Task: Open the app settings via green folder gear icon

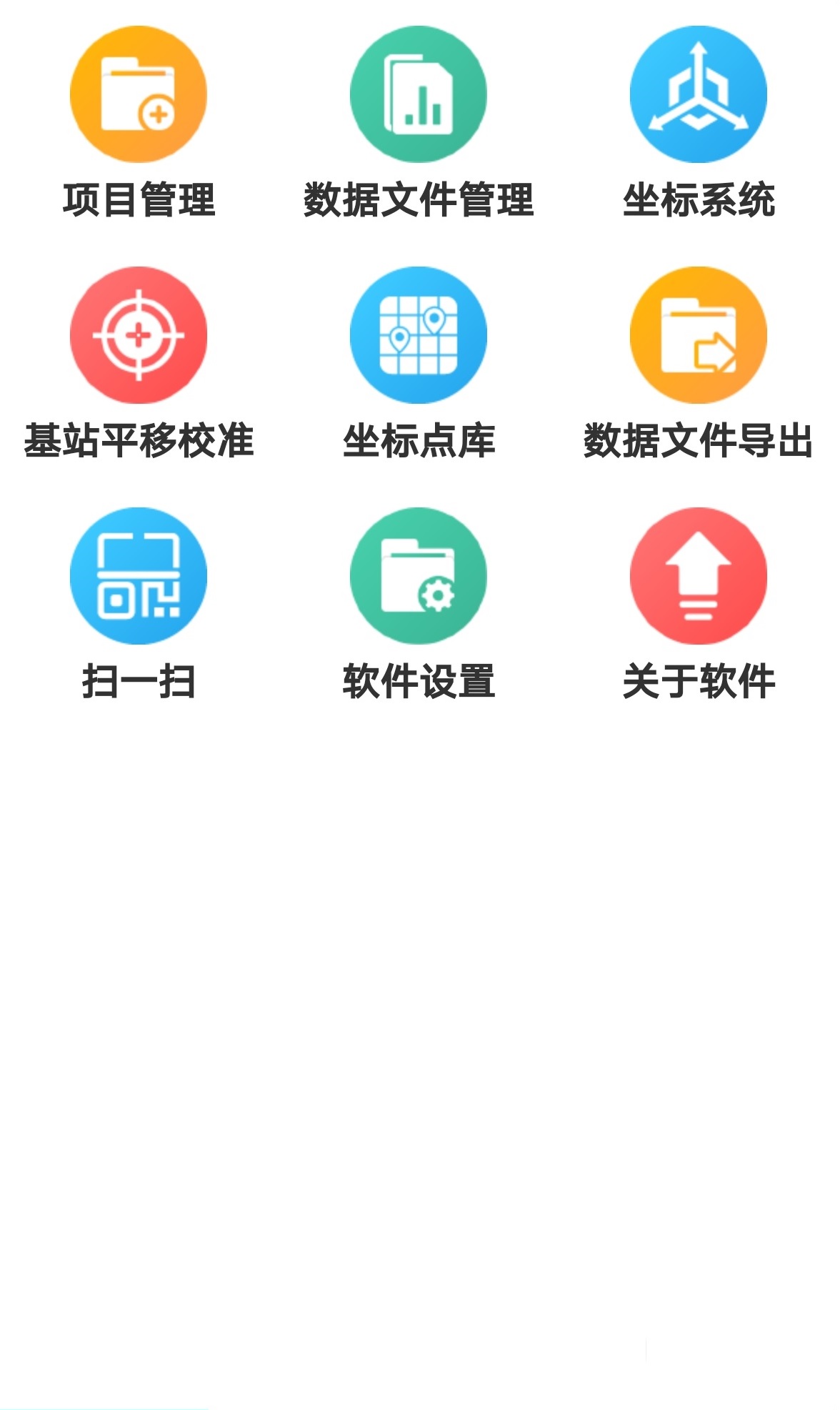Action: 418,575
